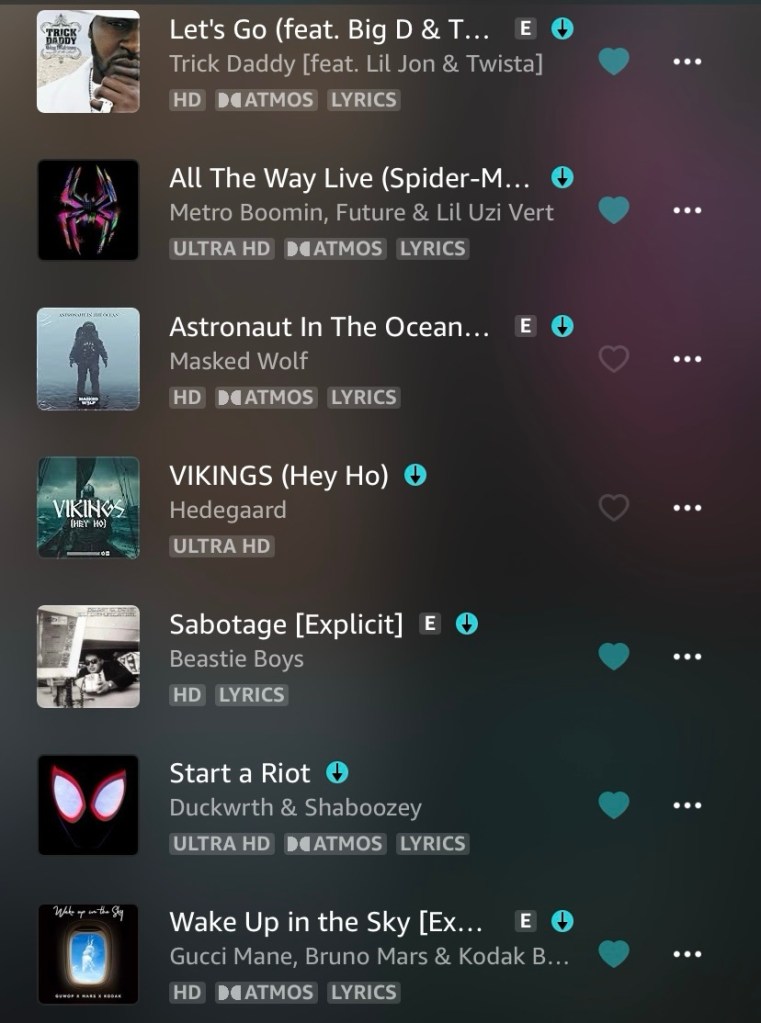The width and height of the screenshot is (761, 1023).
Task: Open more options for Let's Go
Action: (687, 62)
